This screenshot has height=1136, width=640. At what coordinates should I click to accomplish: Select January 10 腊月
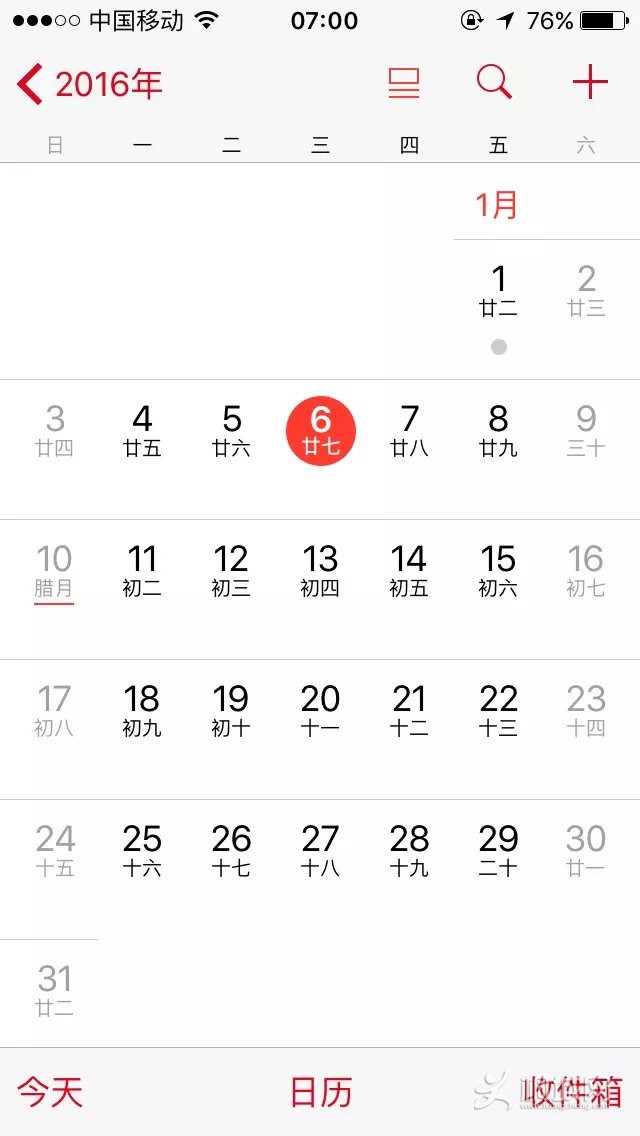click(x=54, y=572)
